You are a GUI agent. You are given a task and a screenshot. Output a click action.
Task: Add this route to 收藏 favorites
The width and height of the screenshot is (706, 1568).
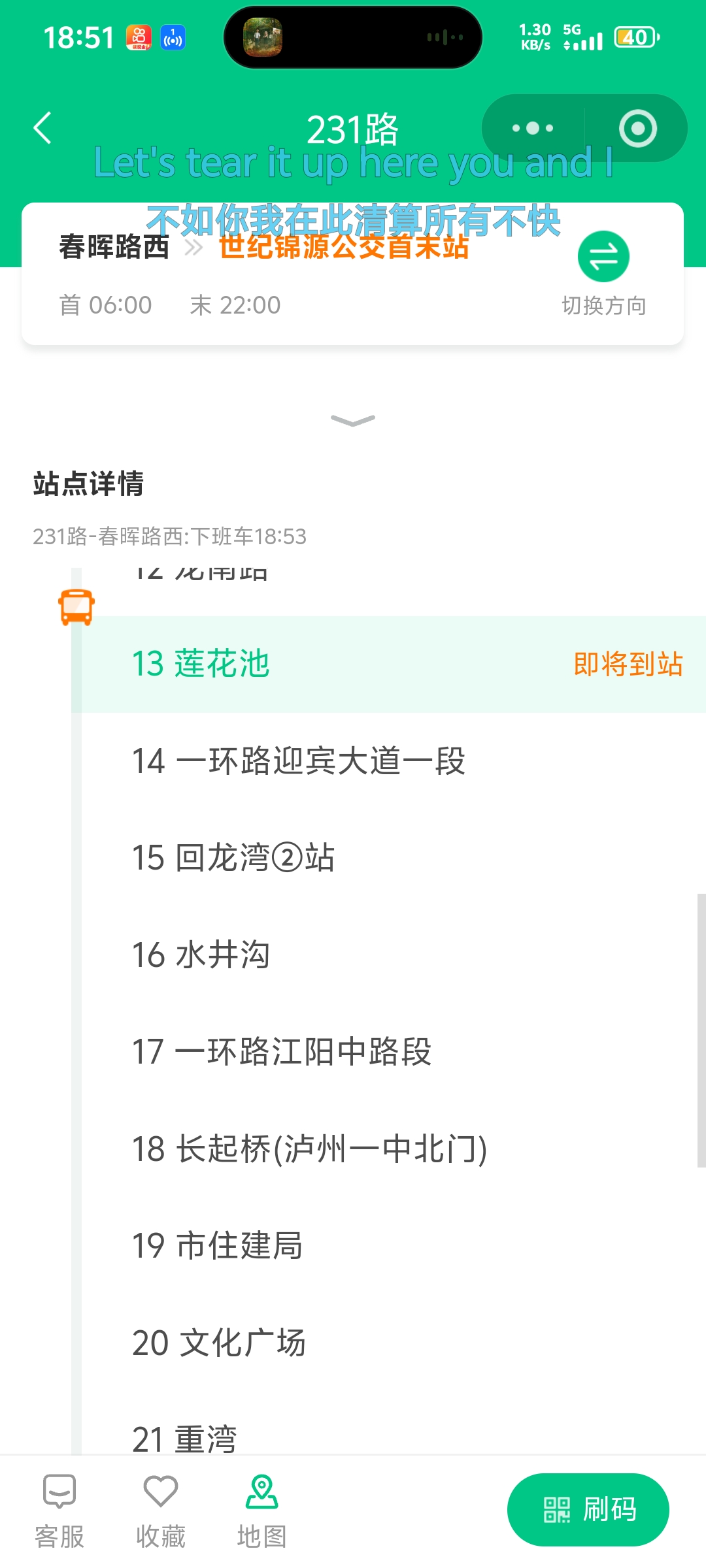click(161, 1511)
